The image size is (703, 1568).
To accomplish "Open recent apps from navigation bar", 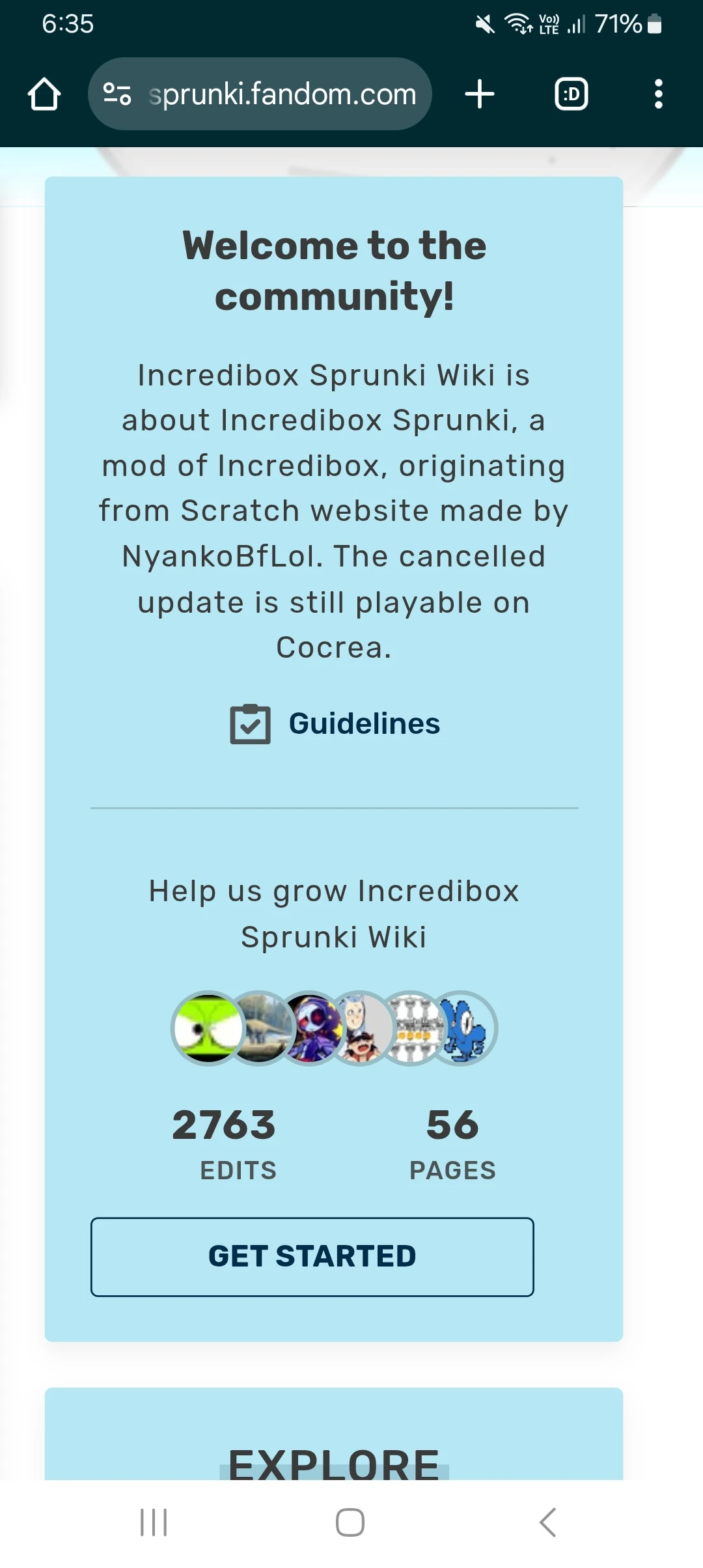I will pos(152,1522).
